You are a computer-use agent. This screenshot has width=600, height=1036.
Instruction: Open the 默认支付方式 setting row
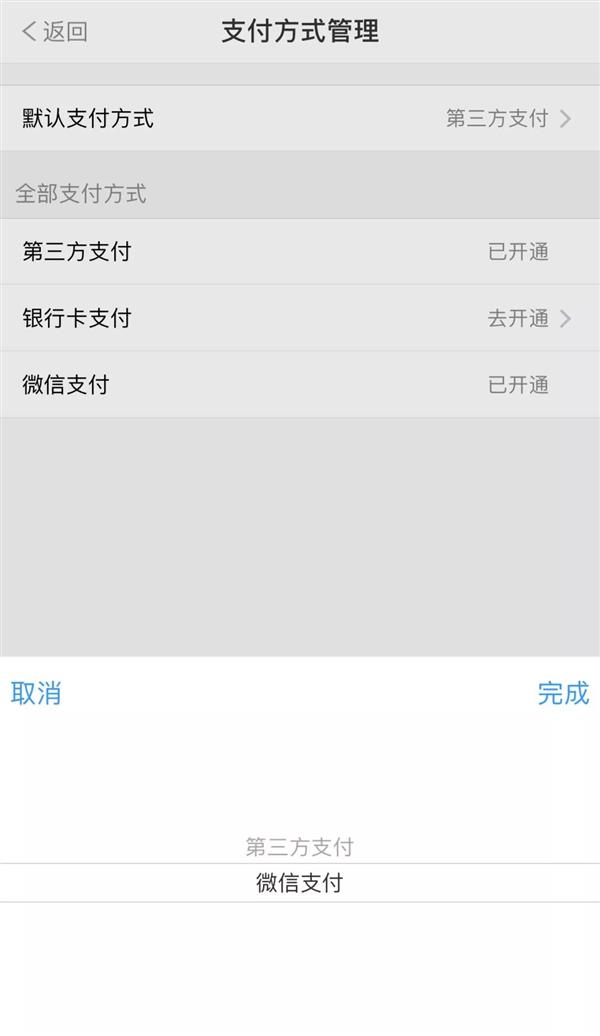click(300, 119)
